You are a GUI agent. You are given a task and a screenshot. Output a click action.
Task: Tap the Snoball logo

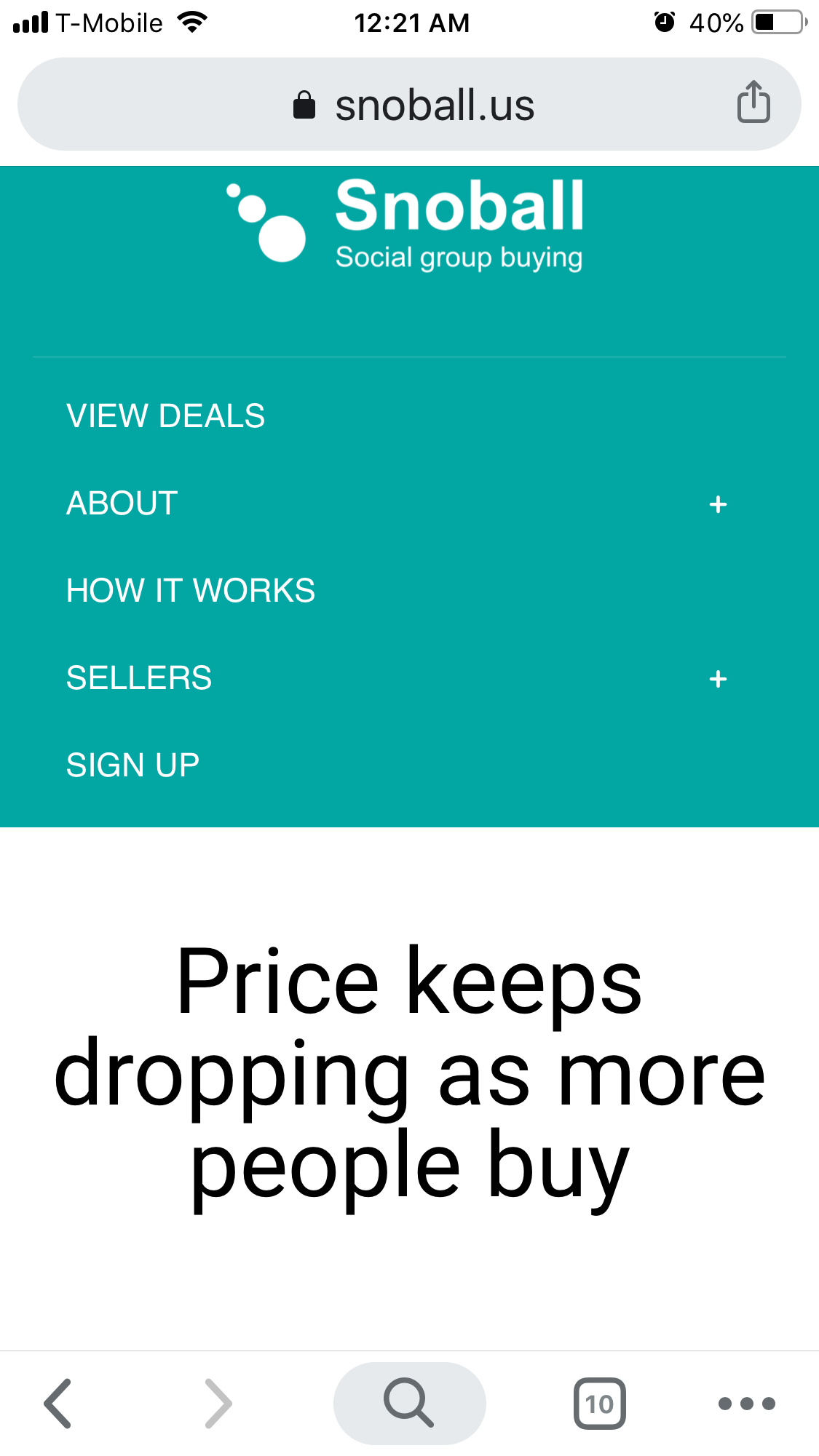pyautogui.click(x=409, y=222)
